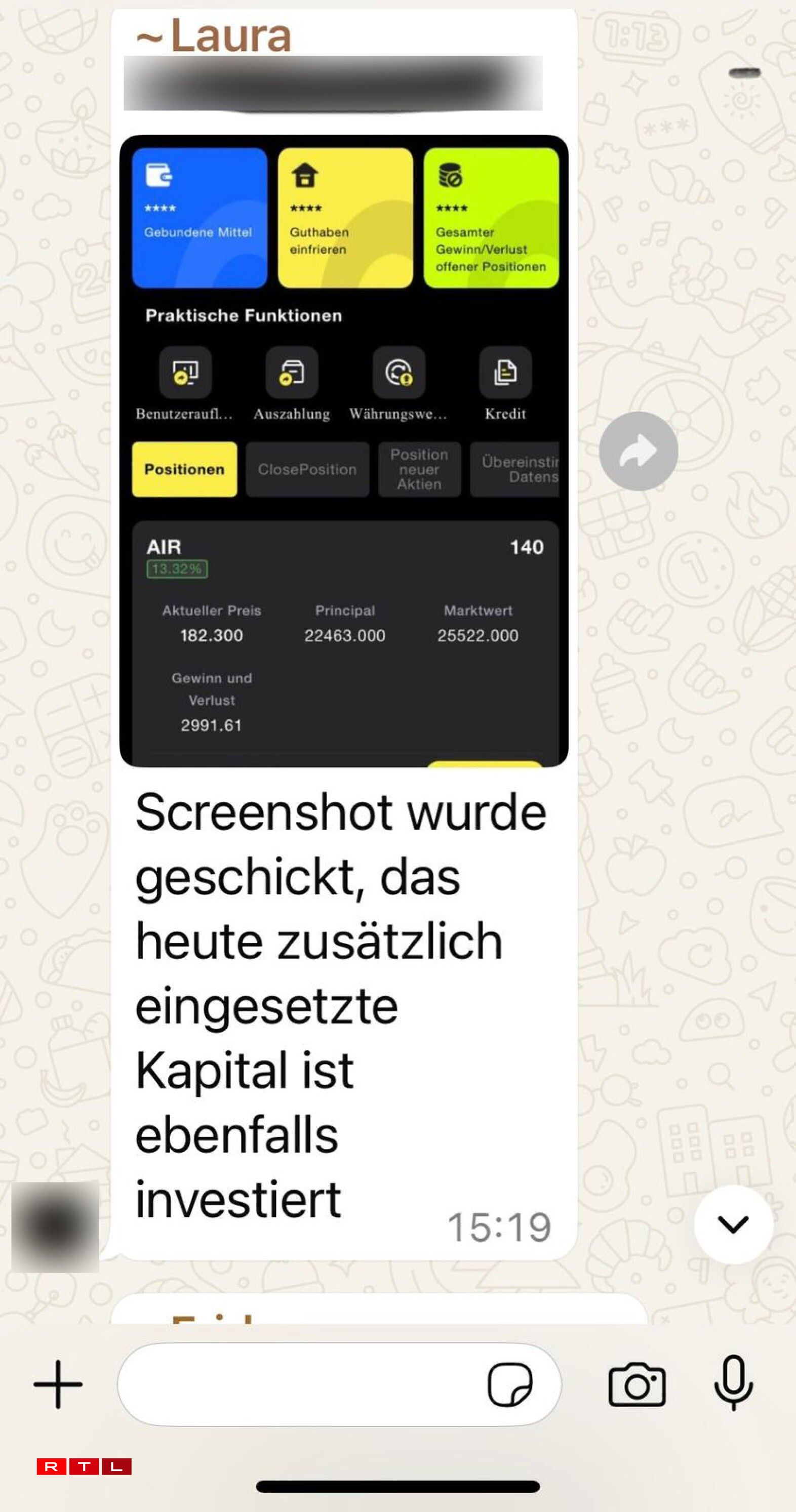The height and width of the screenshot is (1512, 796).
Task: Forward Laura's screenshot message
Action: (x=638, y=451)
